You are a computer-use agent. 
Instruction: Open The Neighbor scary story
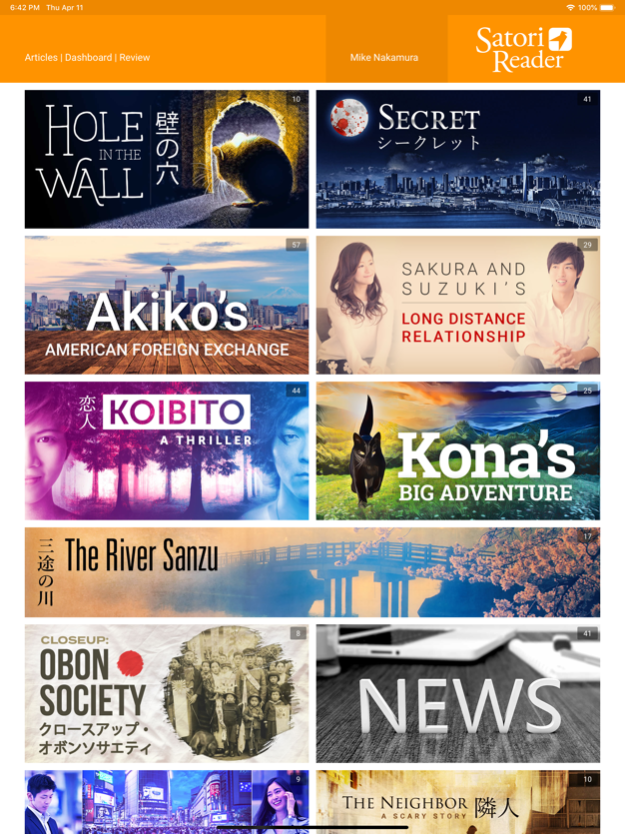click(458, 802)
